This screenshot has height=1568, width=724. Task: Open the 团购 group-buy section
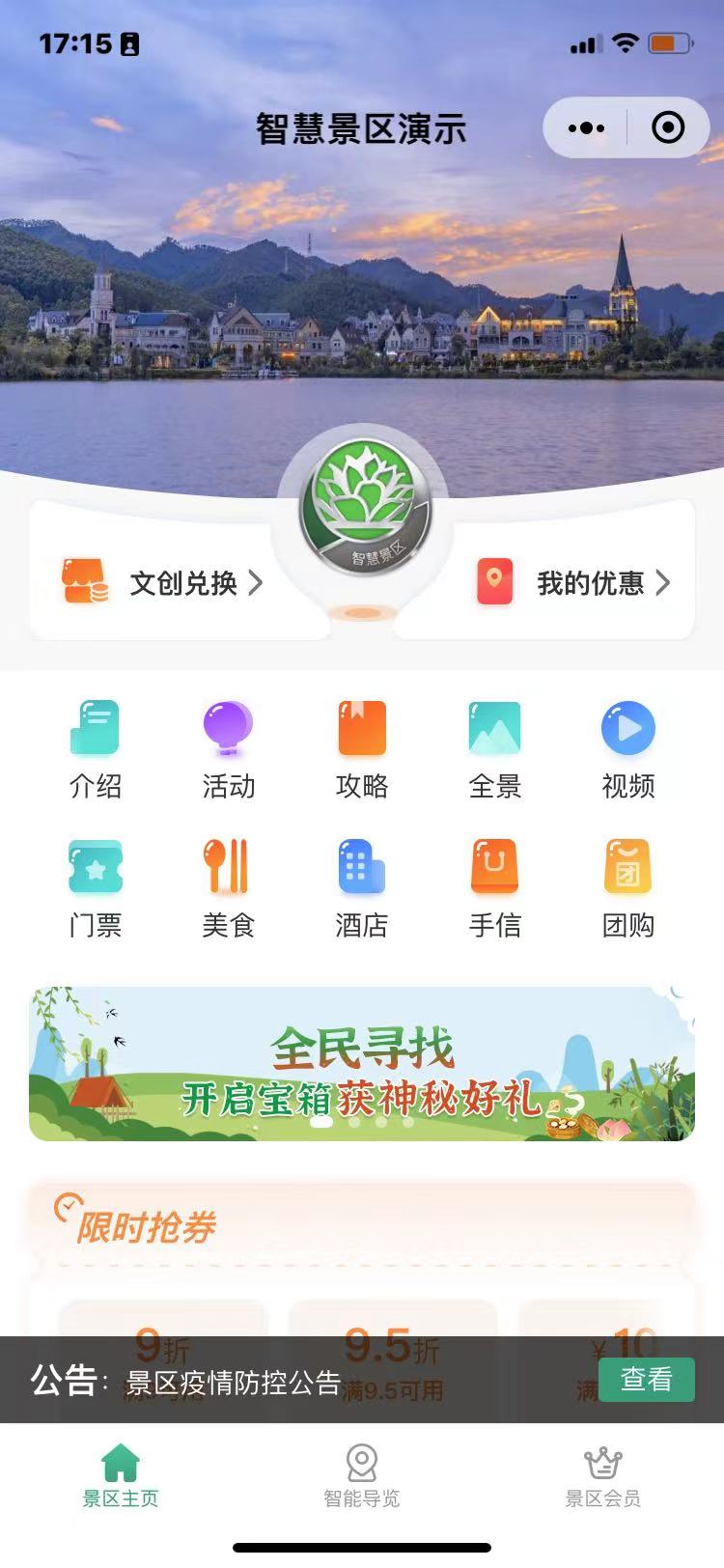pyautogui.click(x=627, y=888)
